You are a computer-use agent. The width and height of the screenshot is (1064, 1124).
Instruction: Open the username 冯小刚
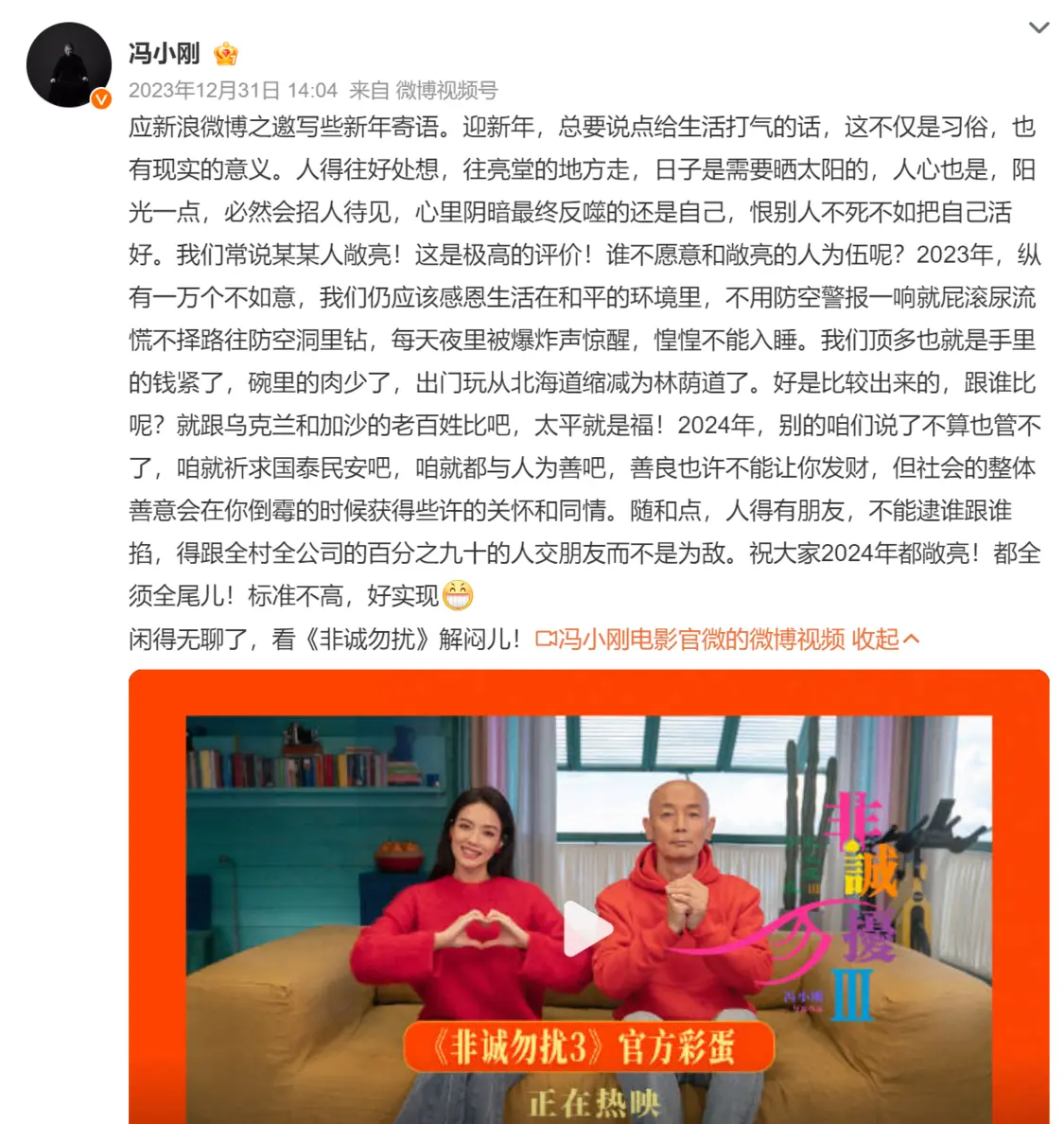point(164,54)
